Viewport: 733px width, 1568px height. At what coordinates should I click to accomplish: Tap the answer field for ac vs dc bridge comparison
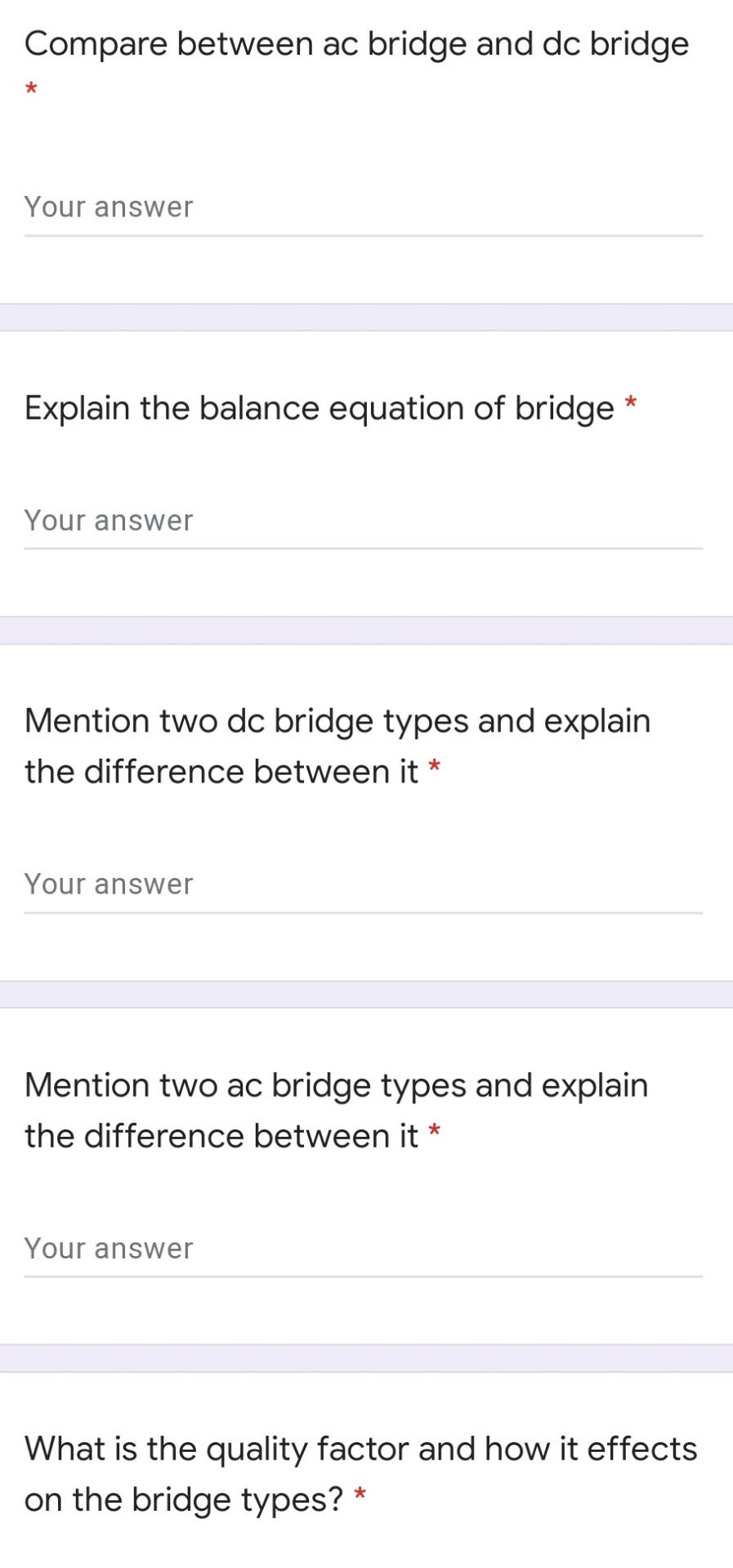[x=362, y=208]
